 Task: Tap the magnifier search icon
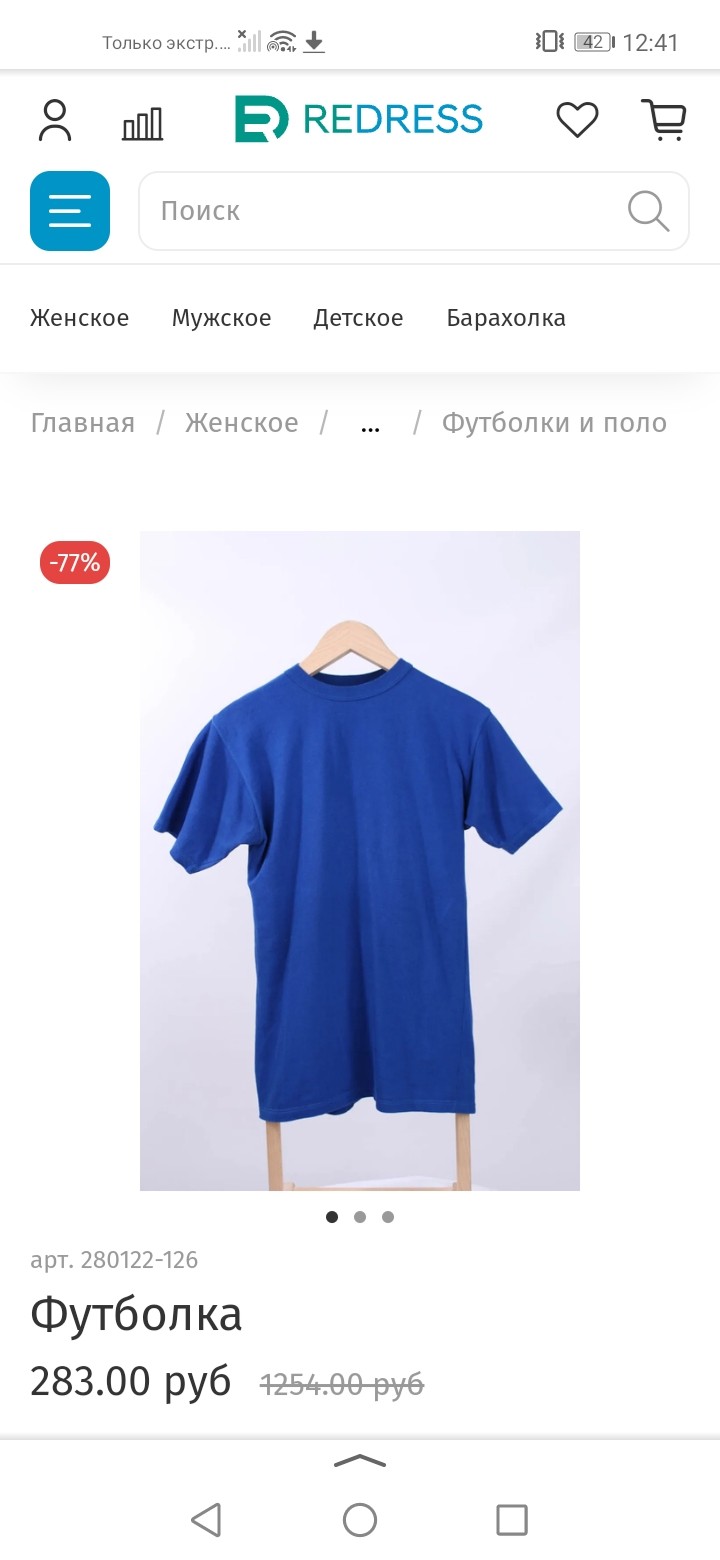pos(648,211)
